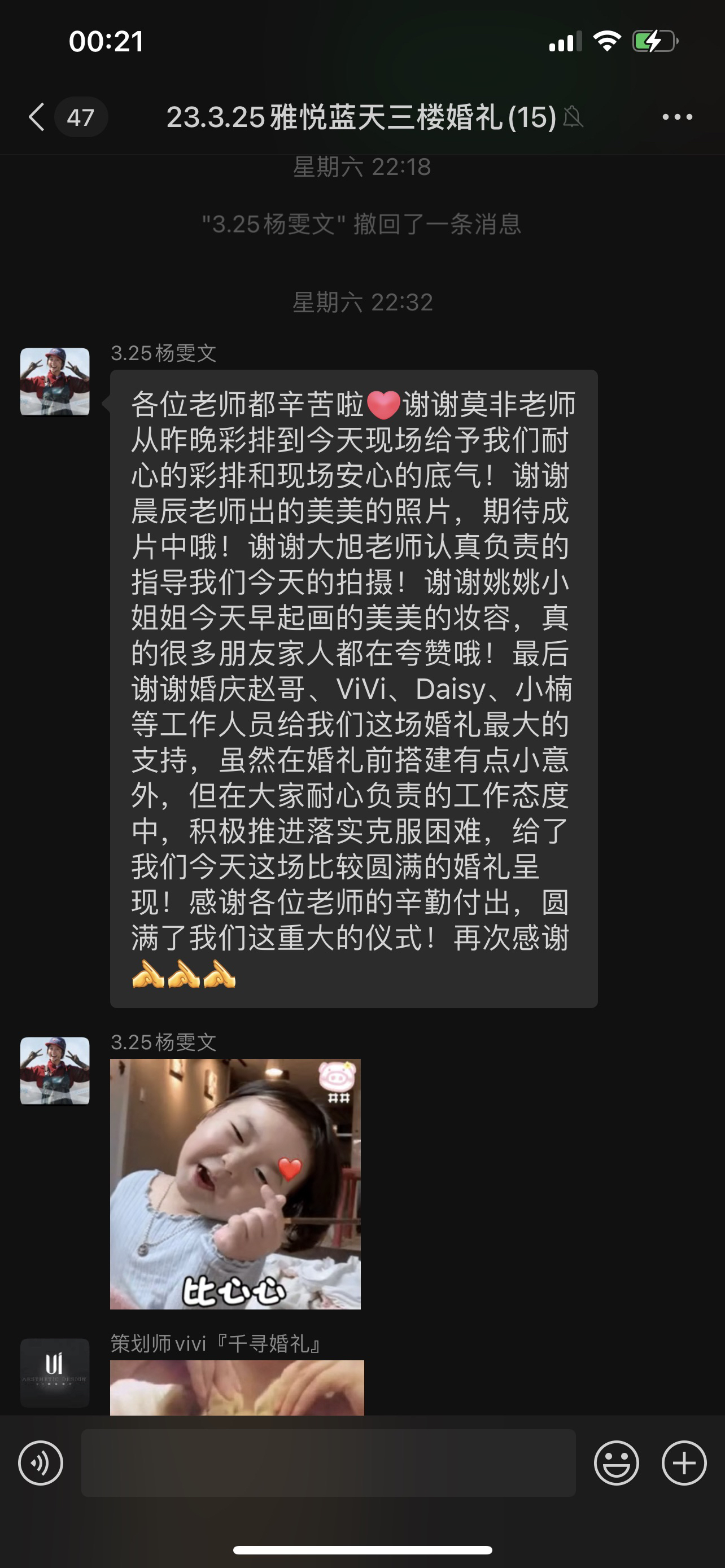Image resolution: width=725 pixels, height=1568 pixels.
Task: Open 杨雯文's avatar beside the long message
Action: [55, 382]
